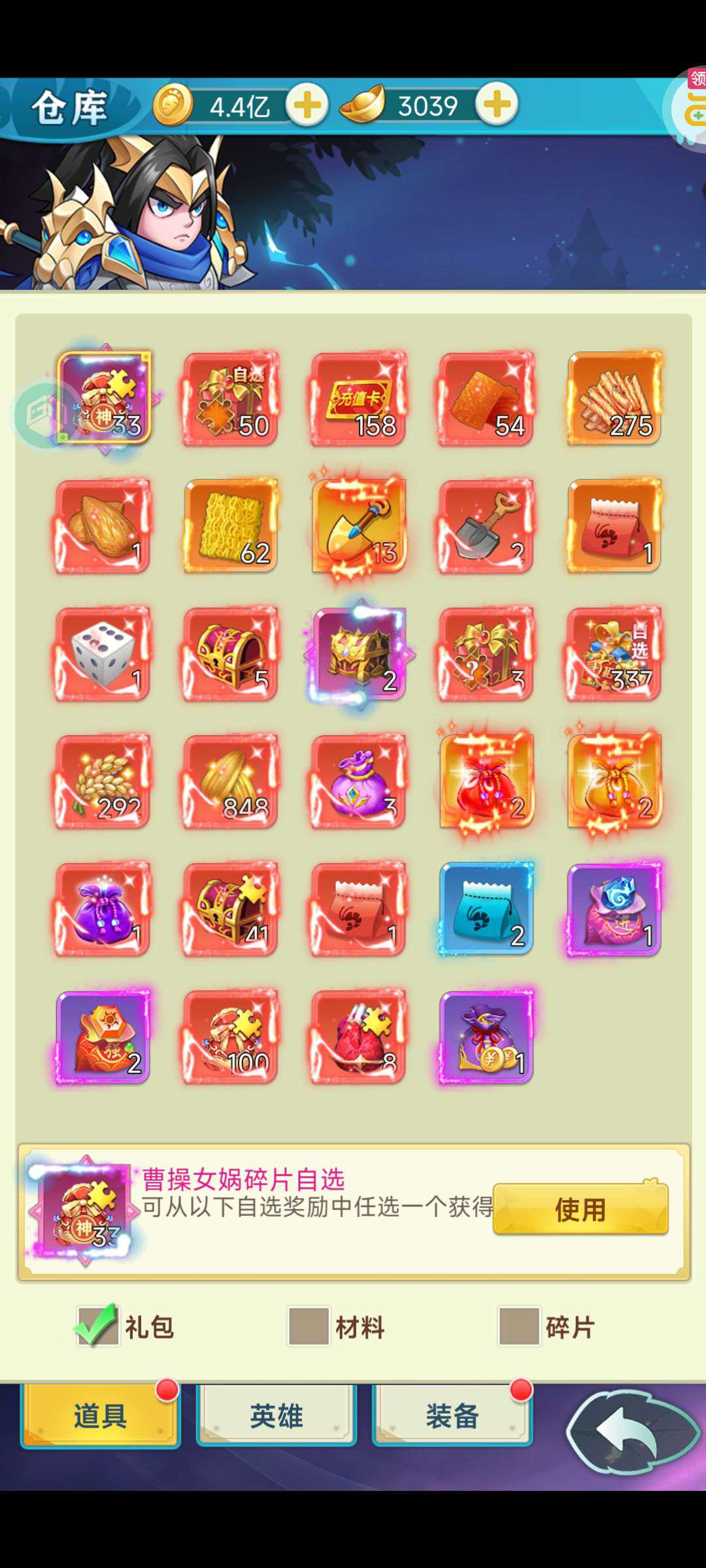Add more gold ingots via plus button
The image size is (706, 1568).
(x=497, y=104)
